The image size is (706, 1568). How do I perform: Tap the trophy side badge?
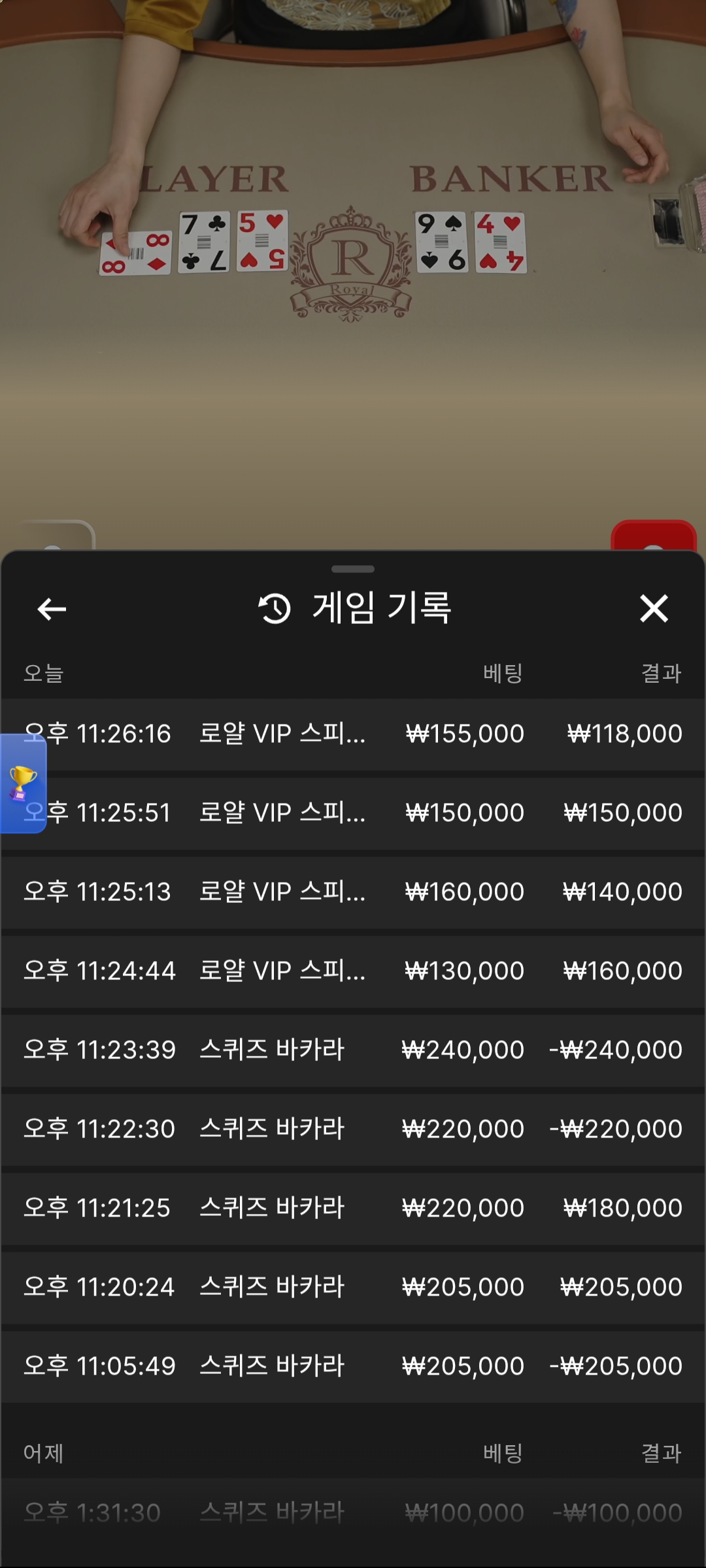(22, 783)
